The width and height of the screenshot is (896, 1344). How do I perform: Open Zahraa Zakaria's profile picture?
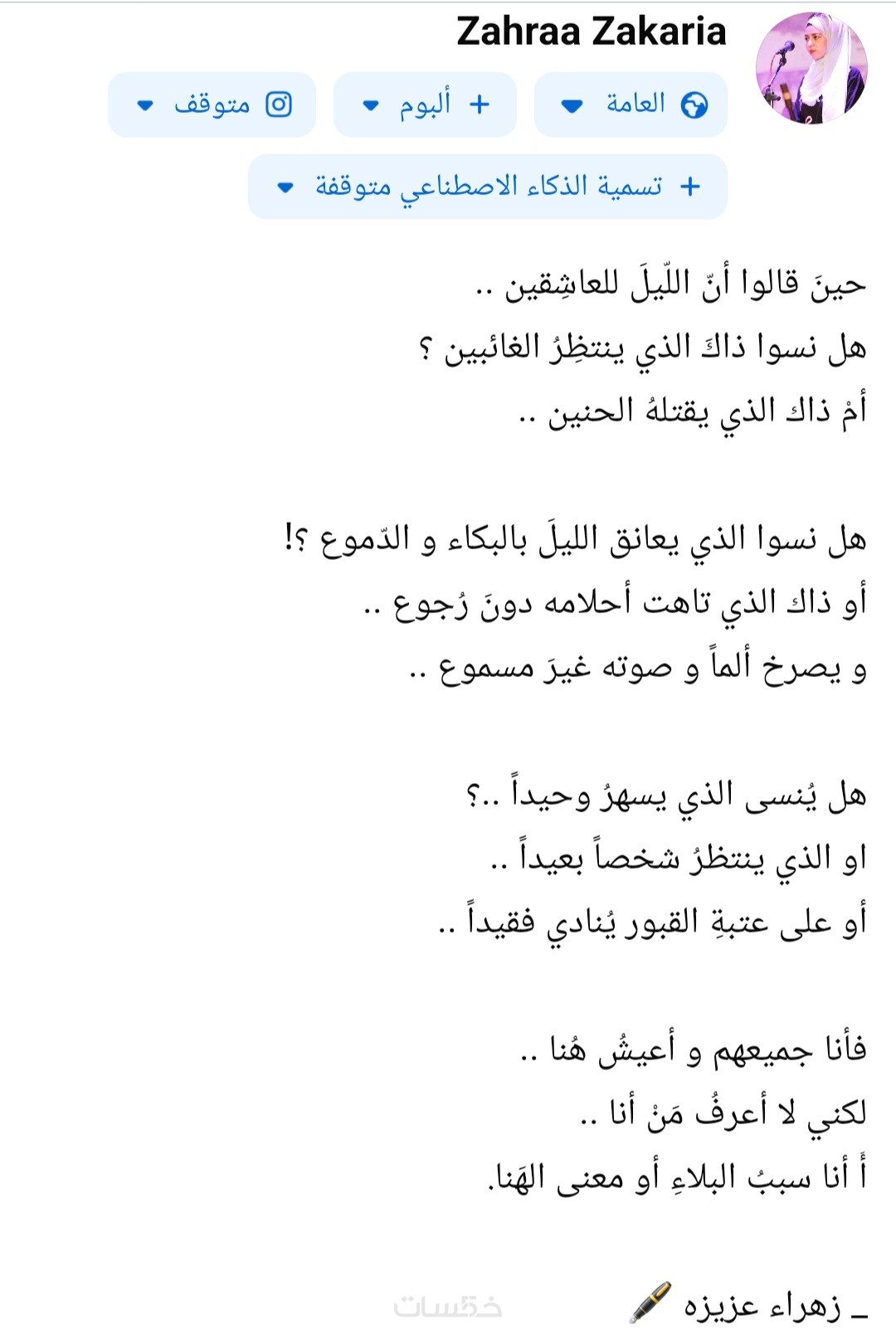coord(811,69)
